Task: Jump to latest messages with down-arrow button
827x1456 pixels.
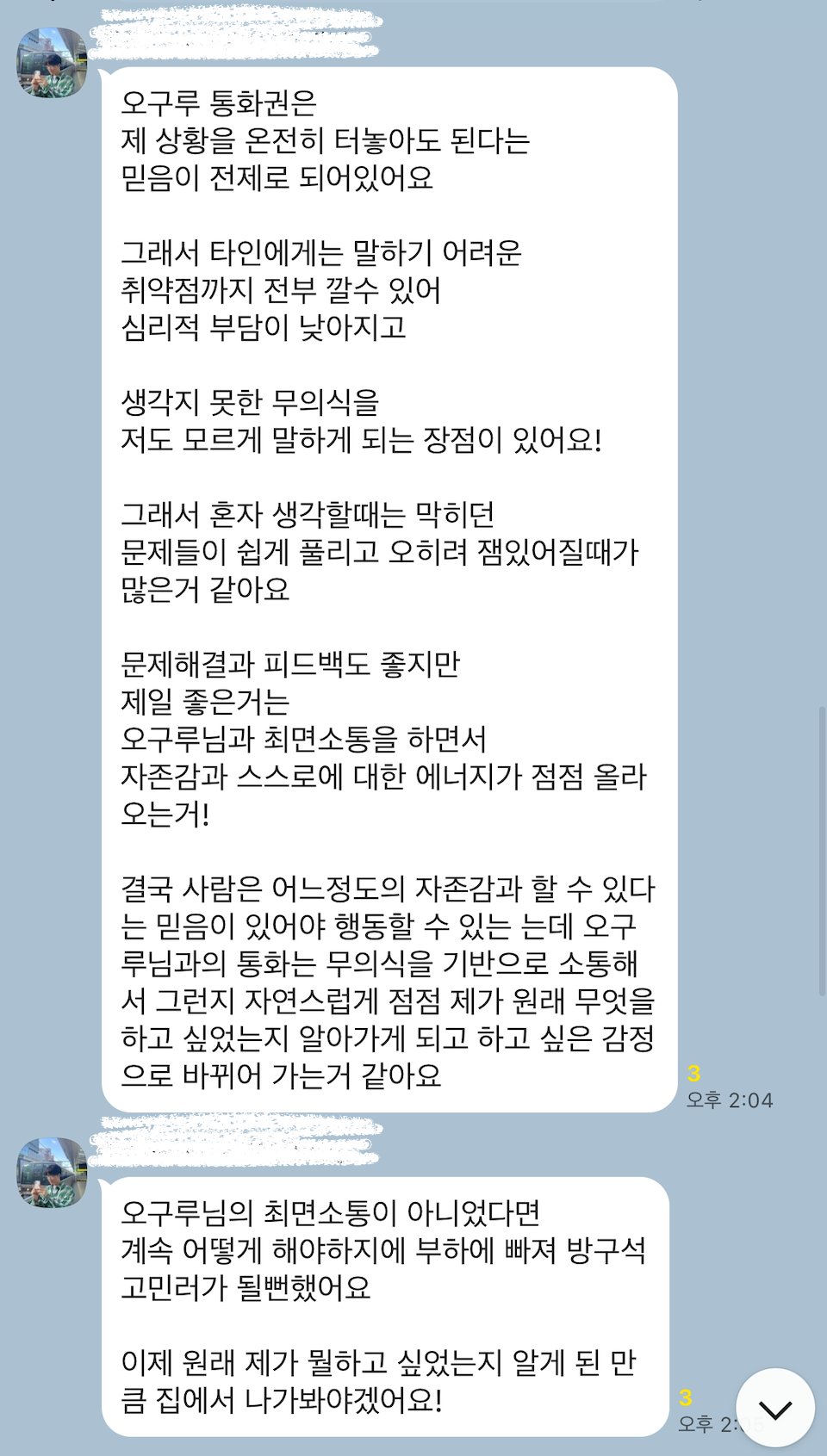Action: (775, 1408)
